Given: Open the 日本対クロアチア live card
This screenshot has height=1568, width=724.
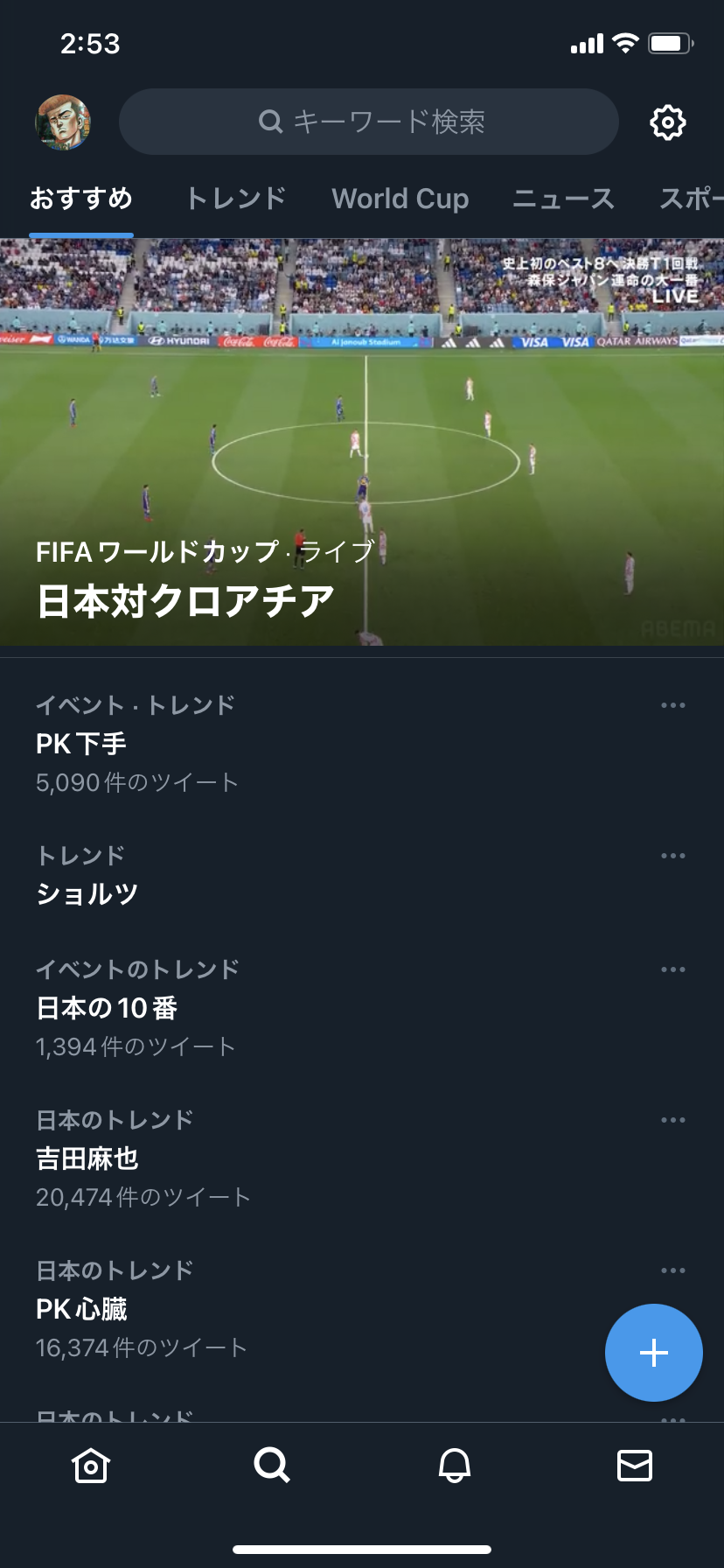Looking at the screenshot, I should 362,443.
